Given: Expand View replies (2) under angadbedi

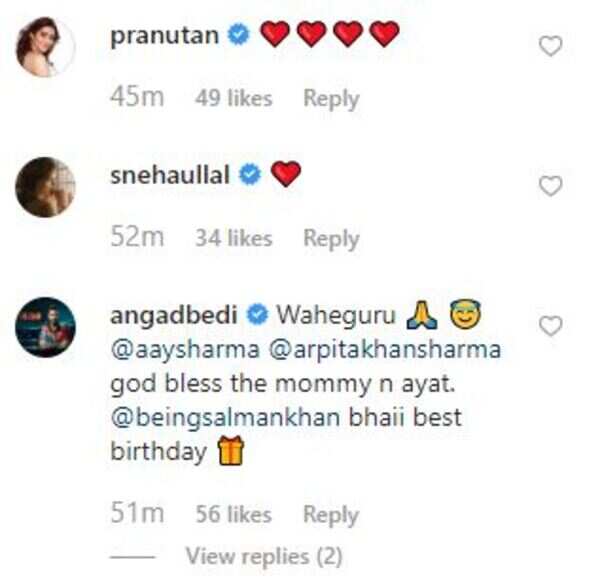Looking at the screenshot, I should (x=263, y=555).
